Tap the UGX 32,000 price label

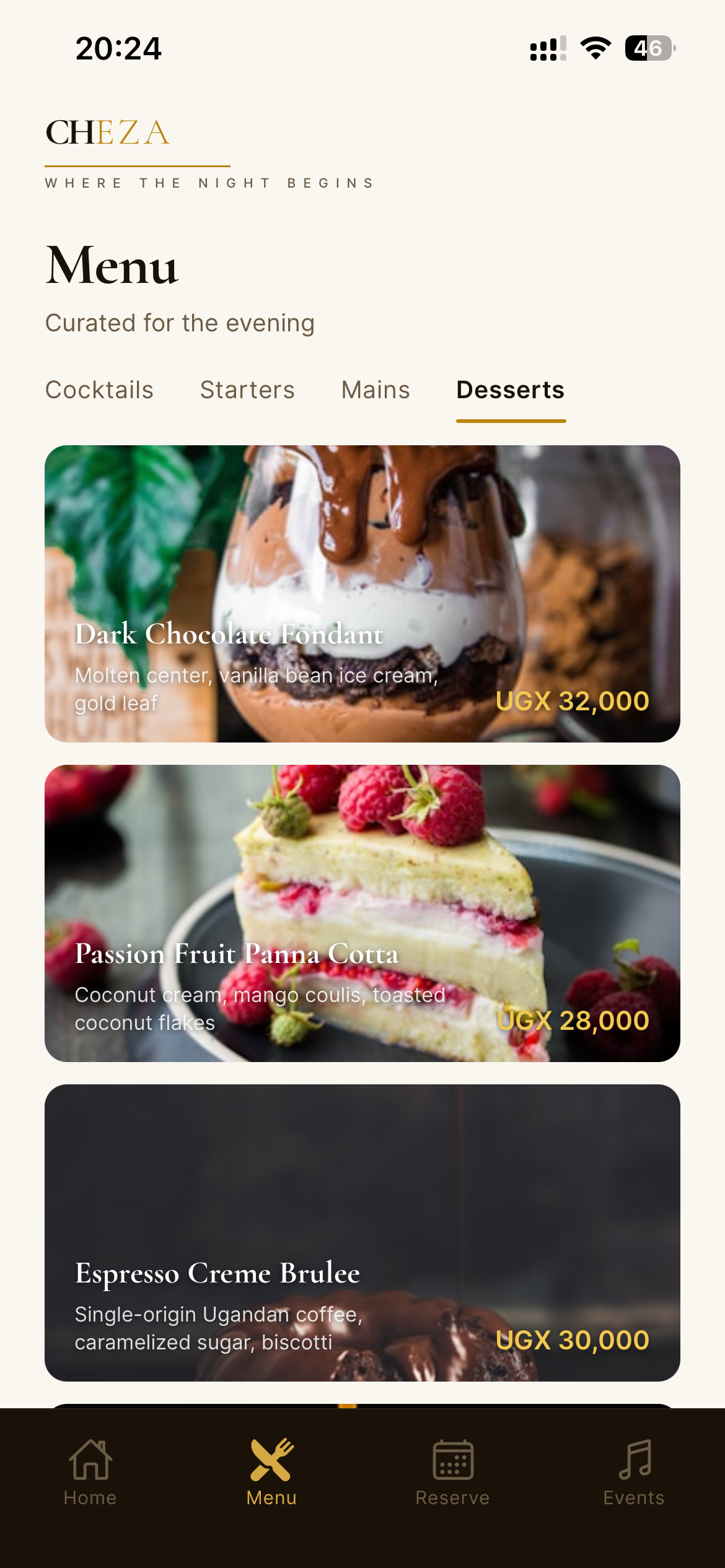click(571, 701)
